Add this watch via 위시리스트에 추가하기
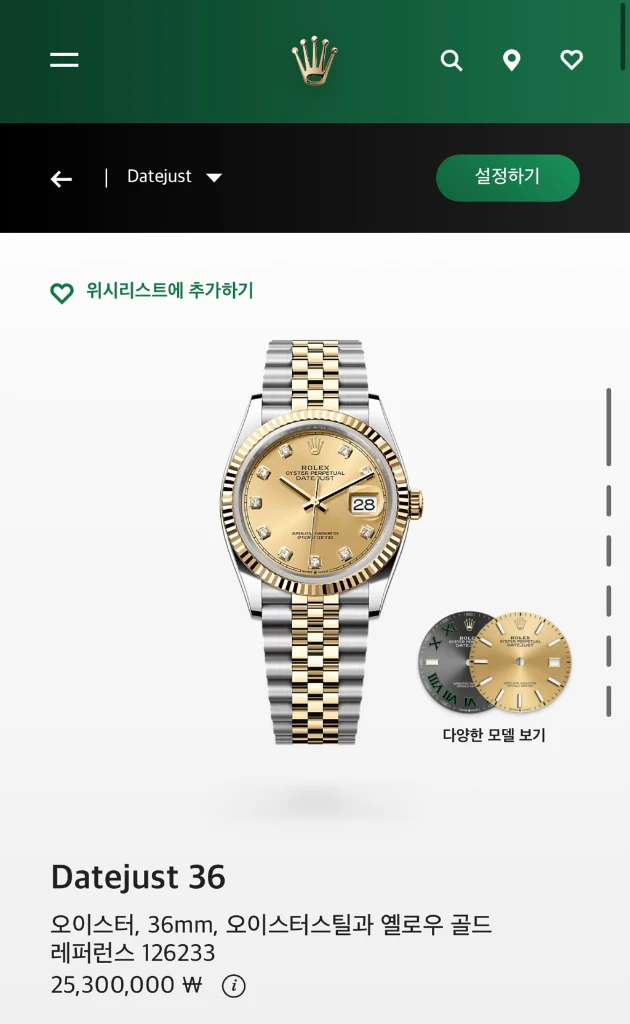 click(x=151, y=291)
